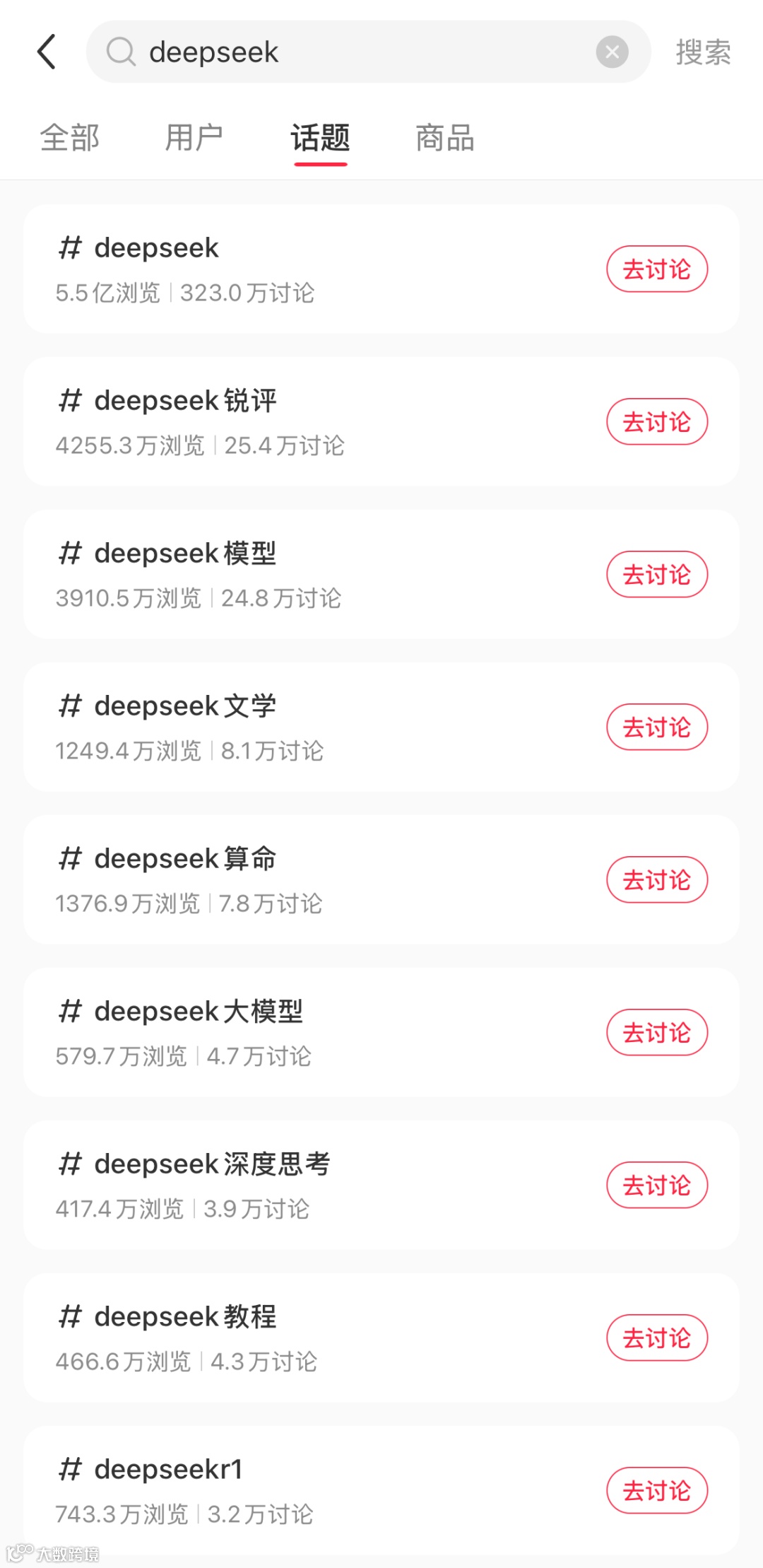Tap 去讨论 for the first deepseek topic

656,269
